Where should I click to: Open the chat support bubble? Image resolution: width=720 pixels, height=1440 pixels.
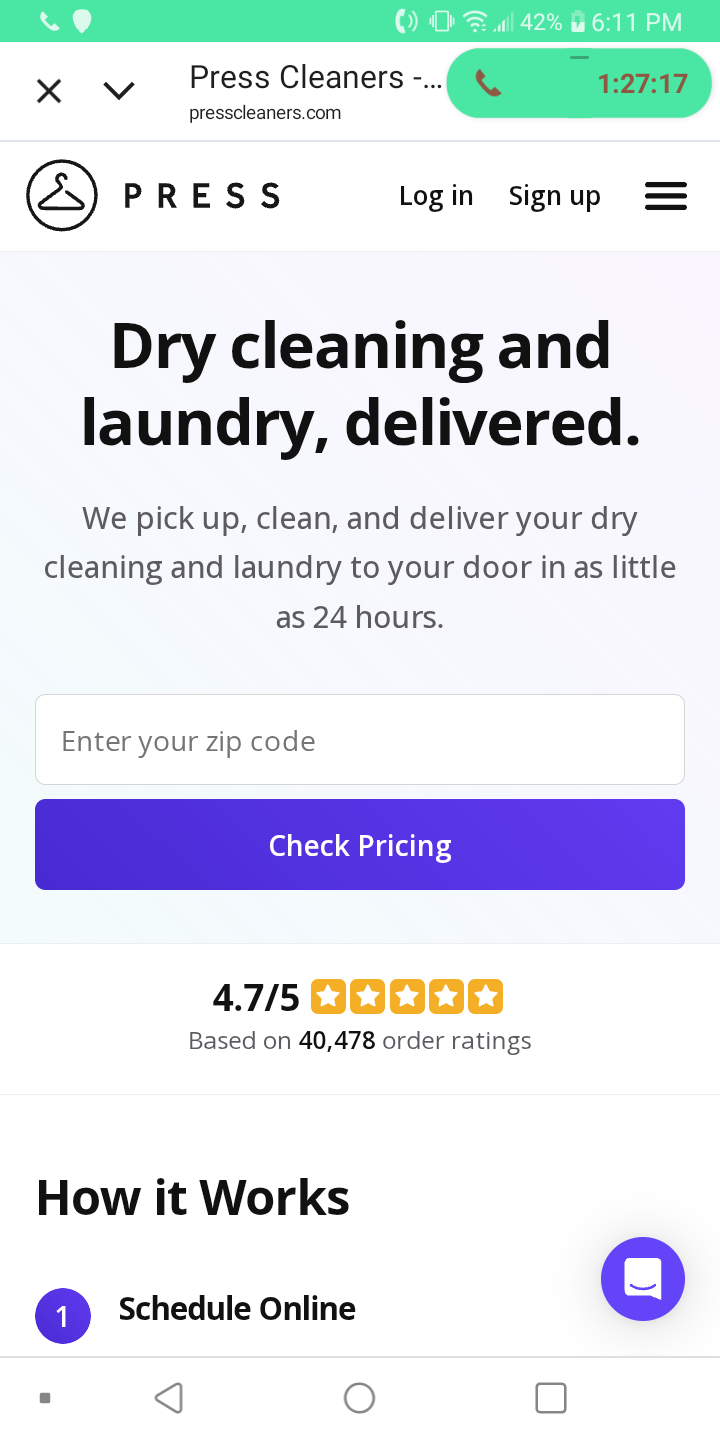click(x=643, y=1279)
